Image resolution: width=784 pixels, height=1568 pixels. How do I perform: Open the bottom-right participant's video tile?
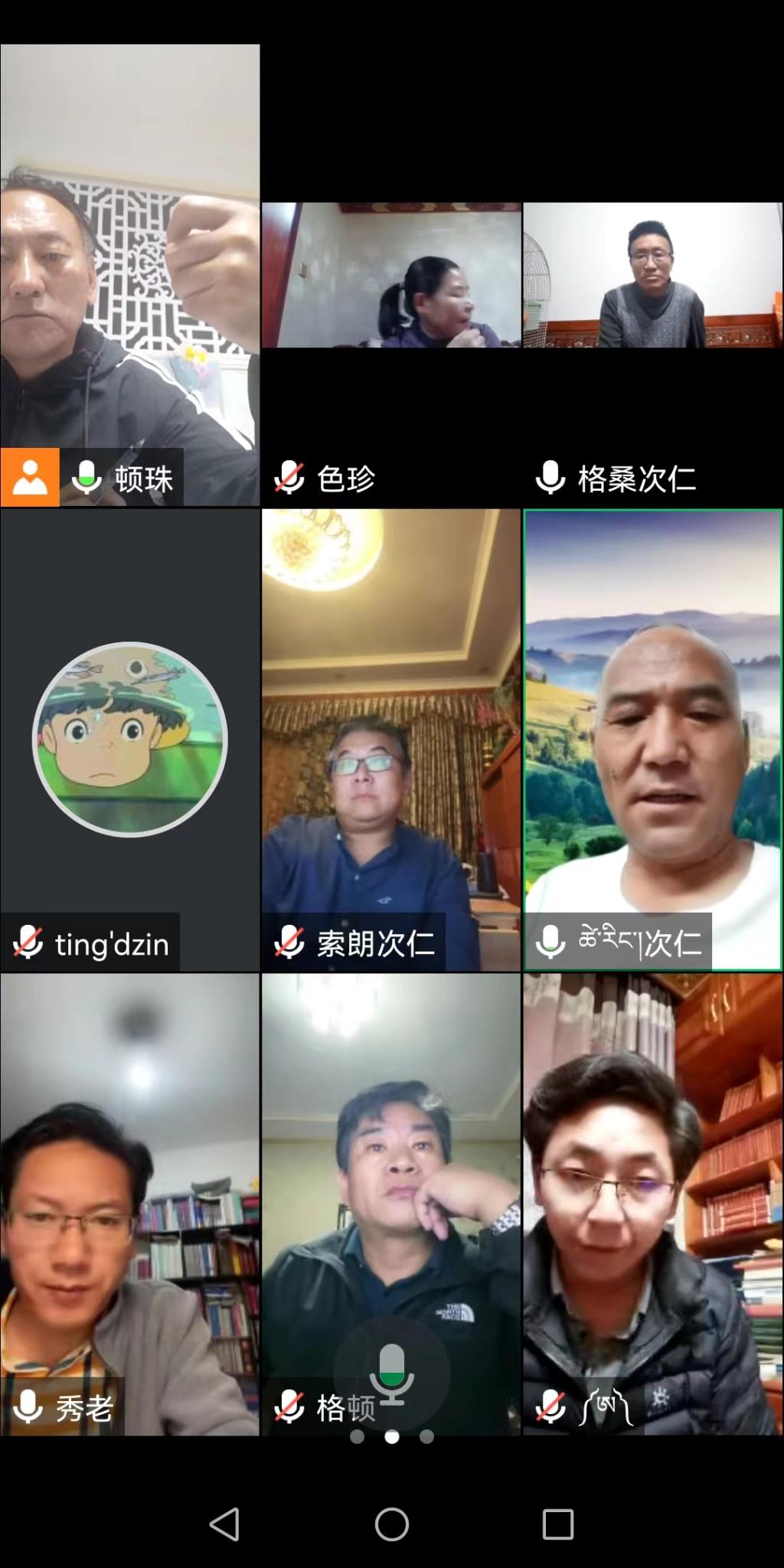tap(652, 1202)
